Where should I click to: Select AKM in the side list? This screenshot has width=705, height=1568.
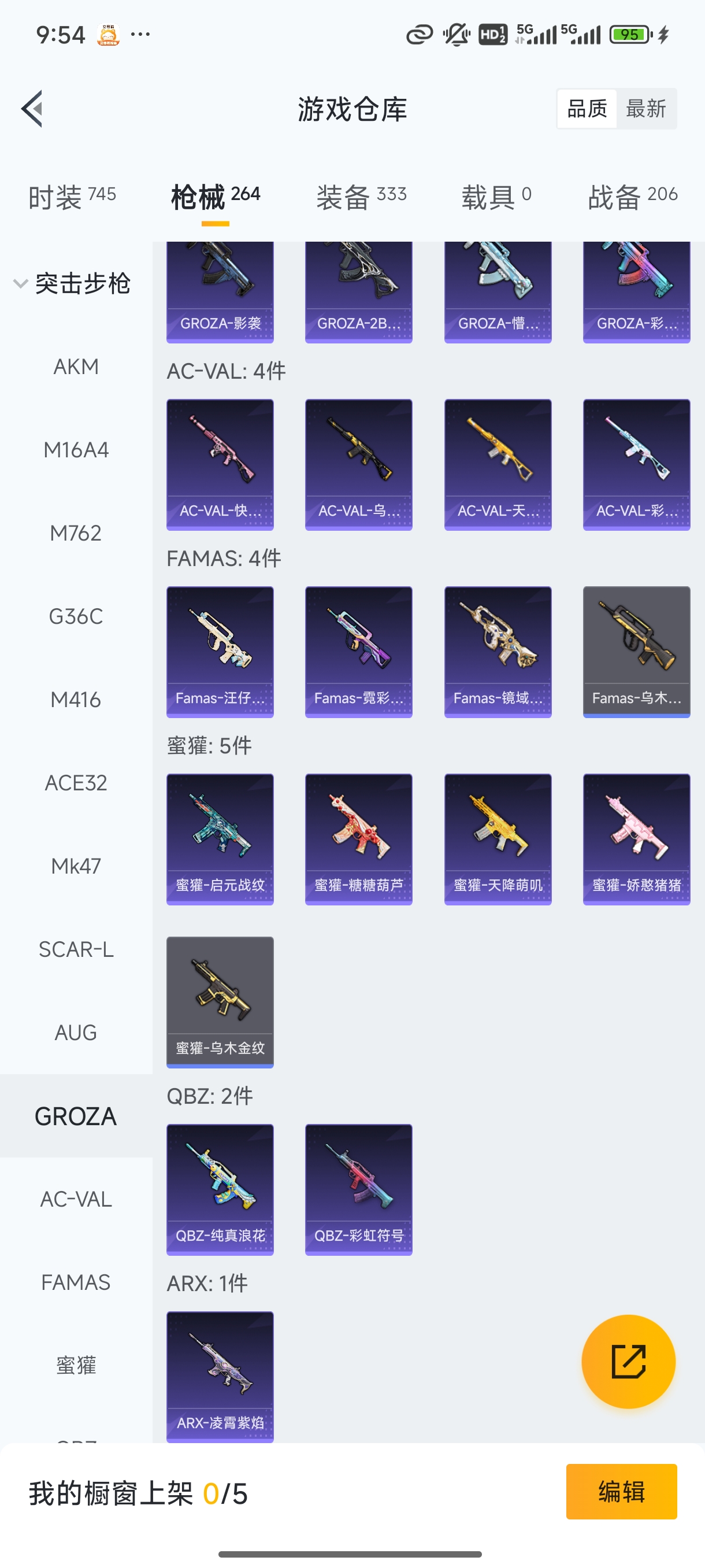tap(76, 367)
